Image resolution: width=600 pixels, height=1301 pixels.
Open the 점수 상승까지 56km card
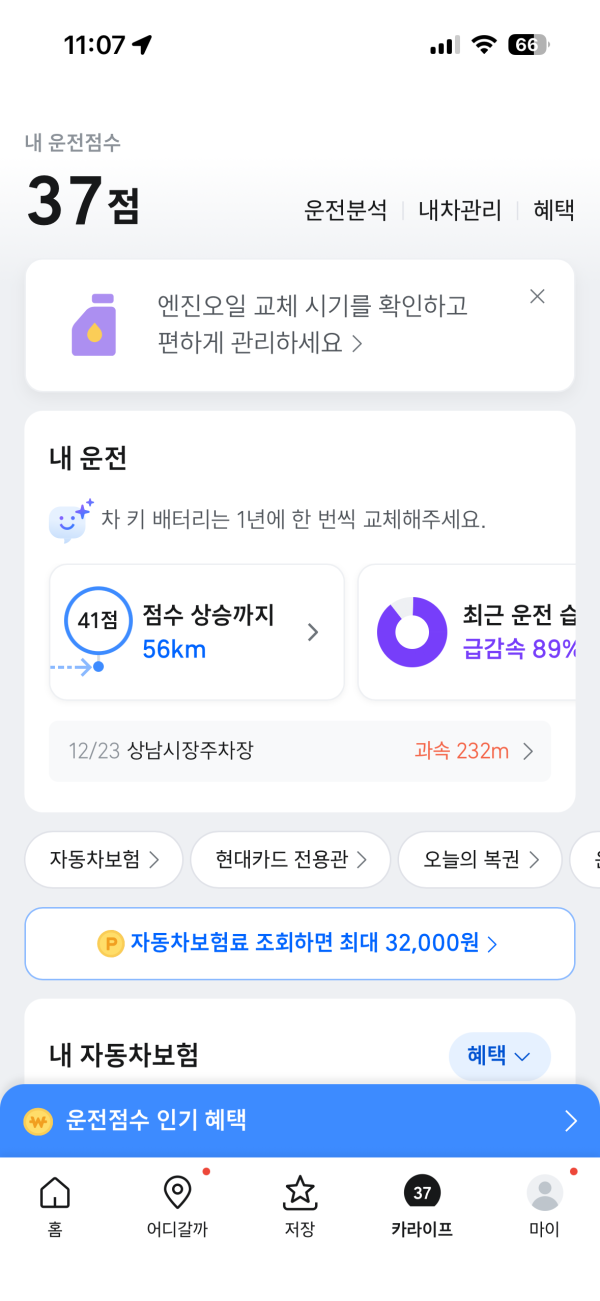[197, 632]
